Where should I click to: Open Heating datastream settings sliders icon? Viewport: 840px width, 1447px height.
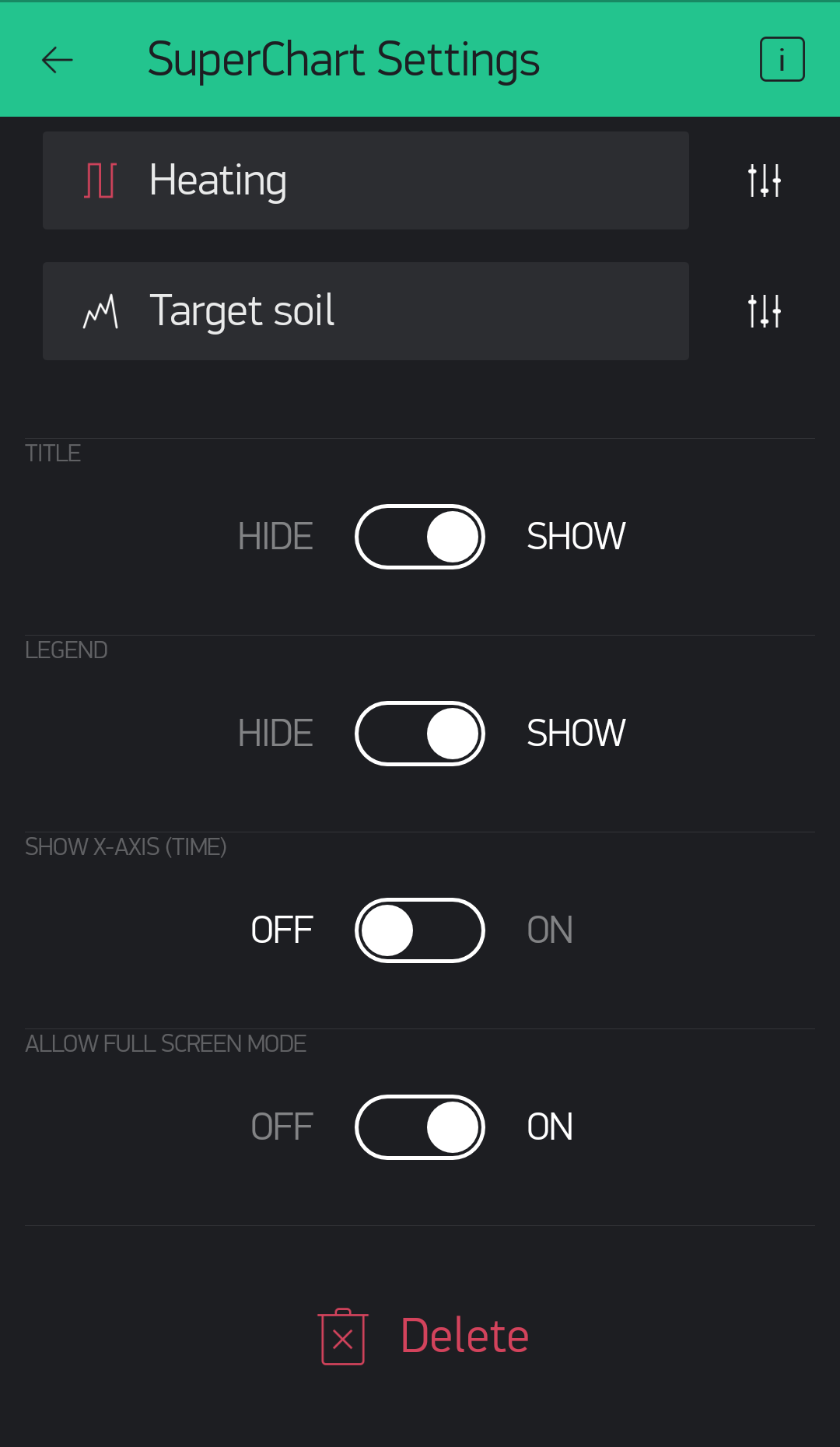(x=763, y=180)
